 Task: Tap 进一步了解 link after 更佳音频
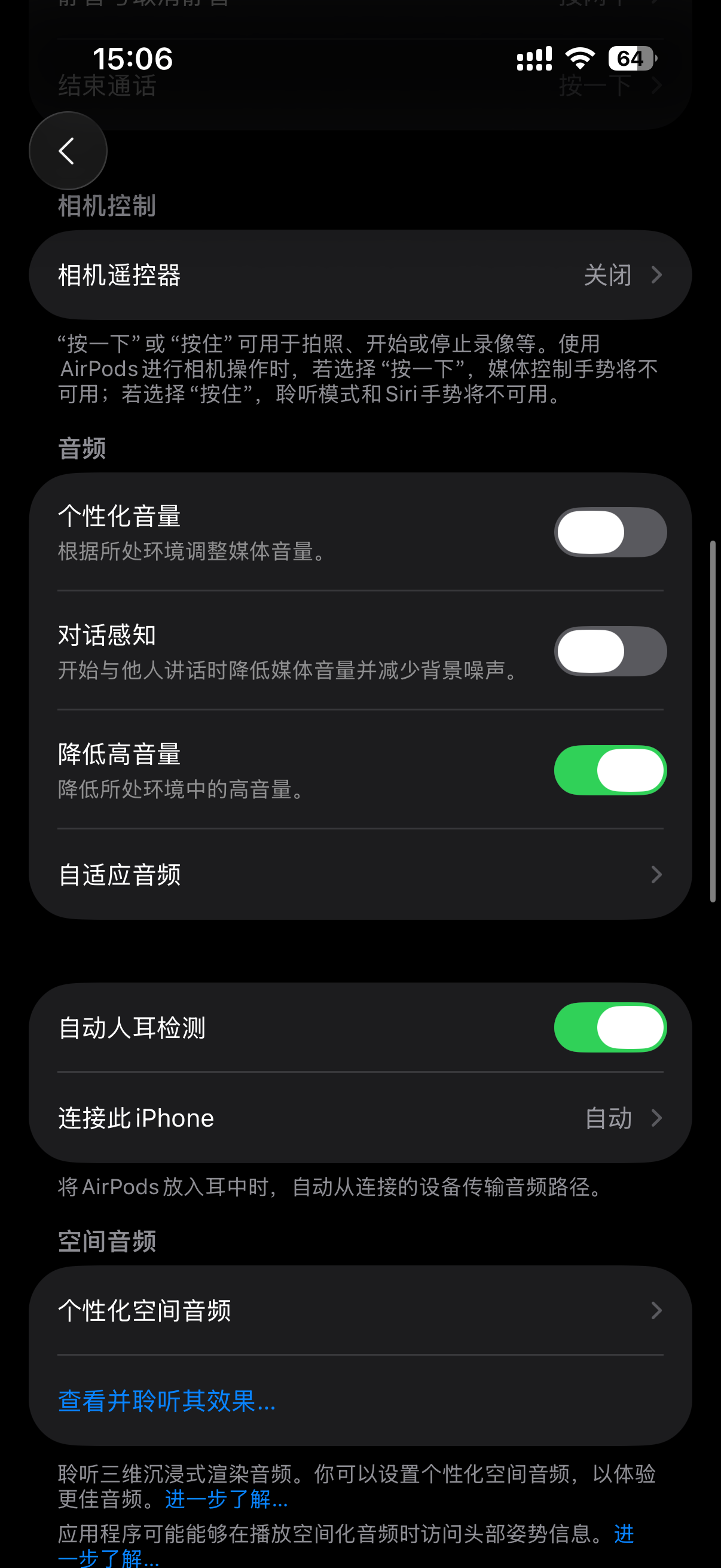[227, 1499]
